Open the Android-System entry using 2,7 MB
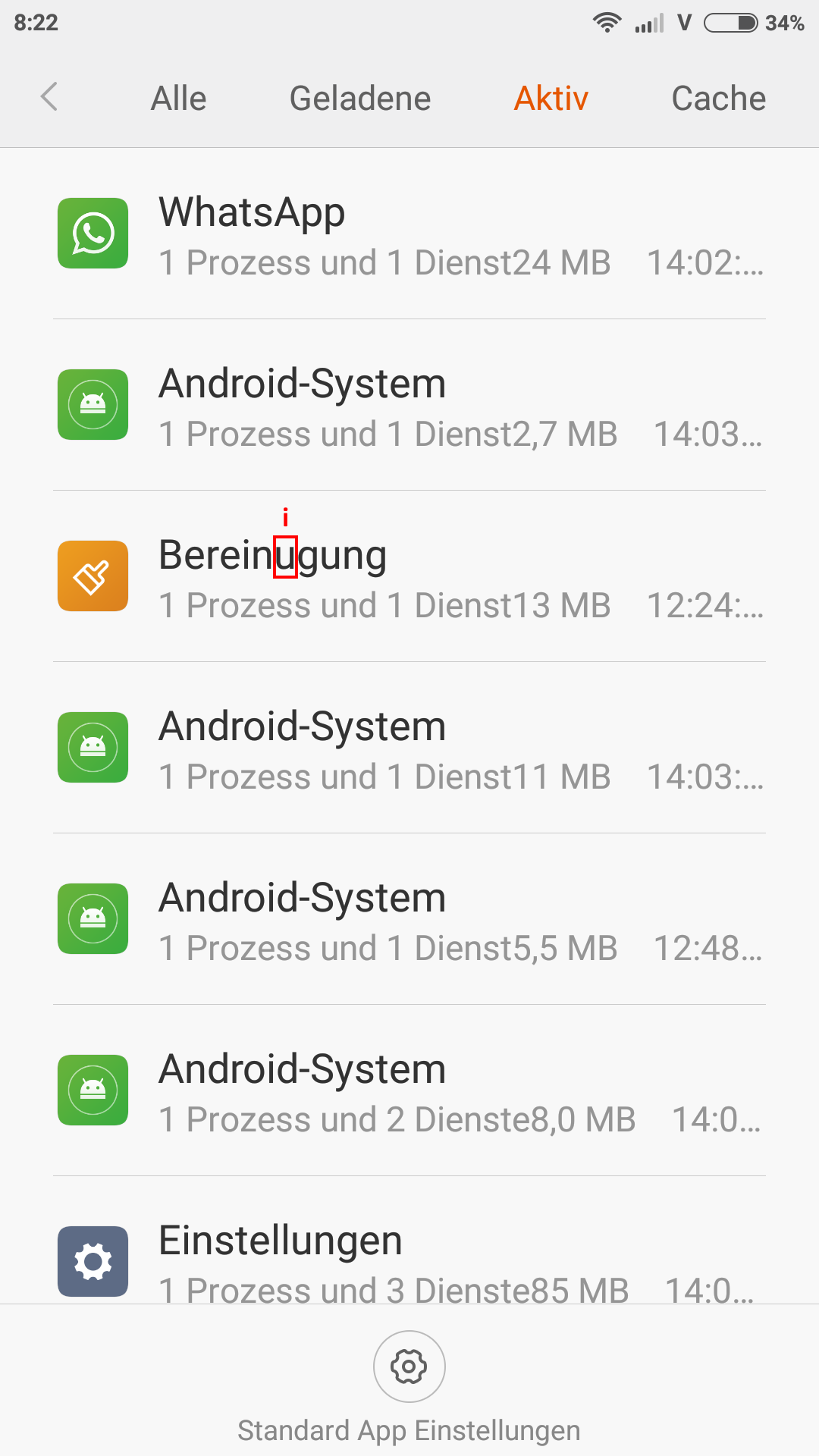 [409, 405]
